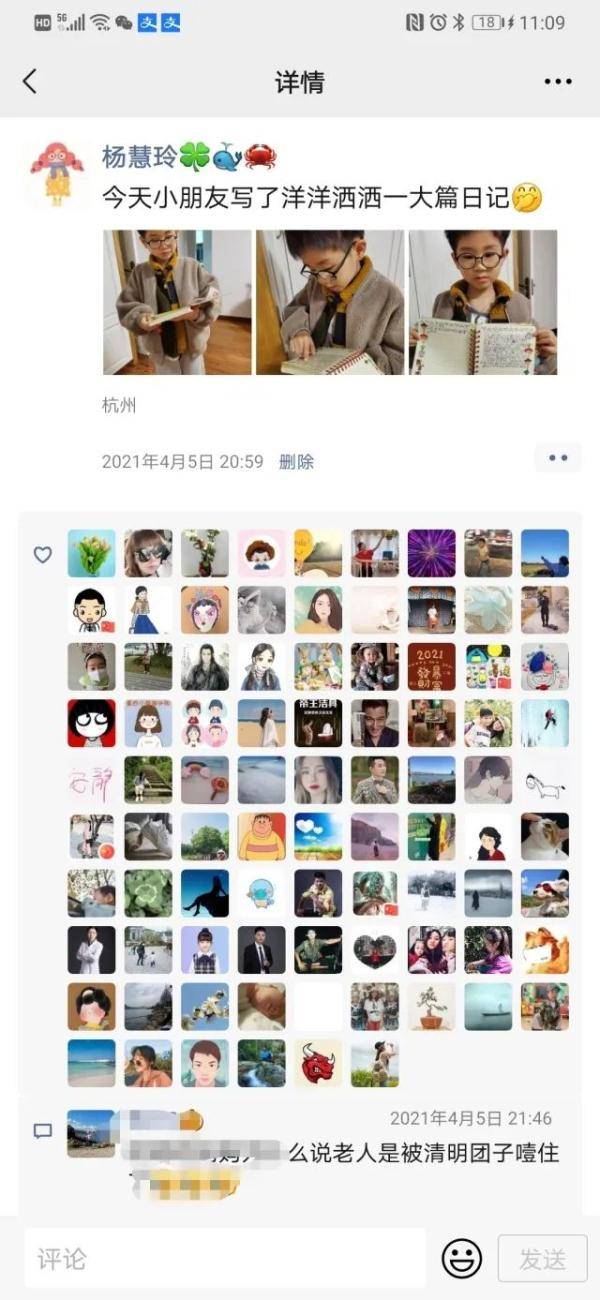Delete this post via 删除

click(296, 462)
